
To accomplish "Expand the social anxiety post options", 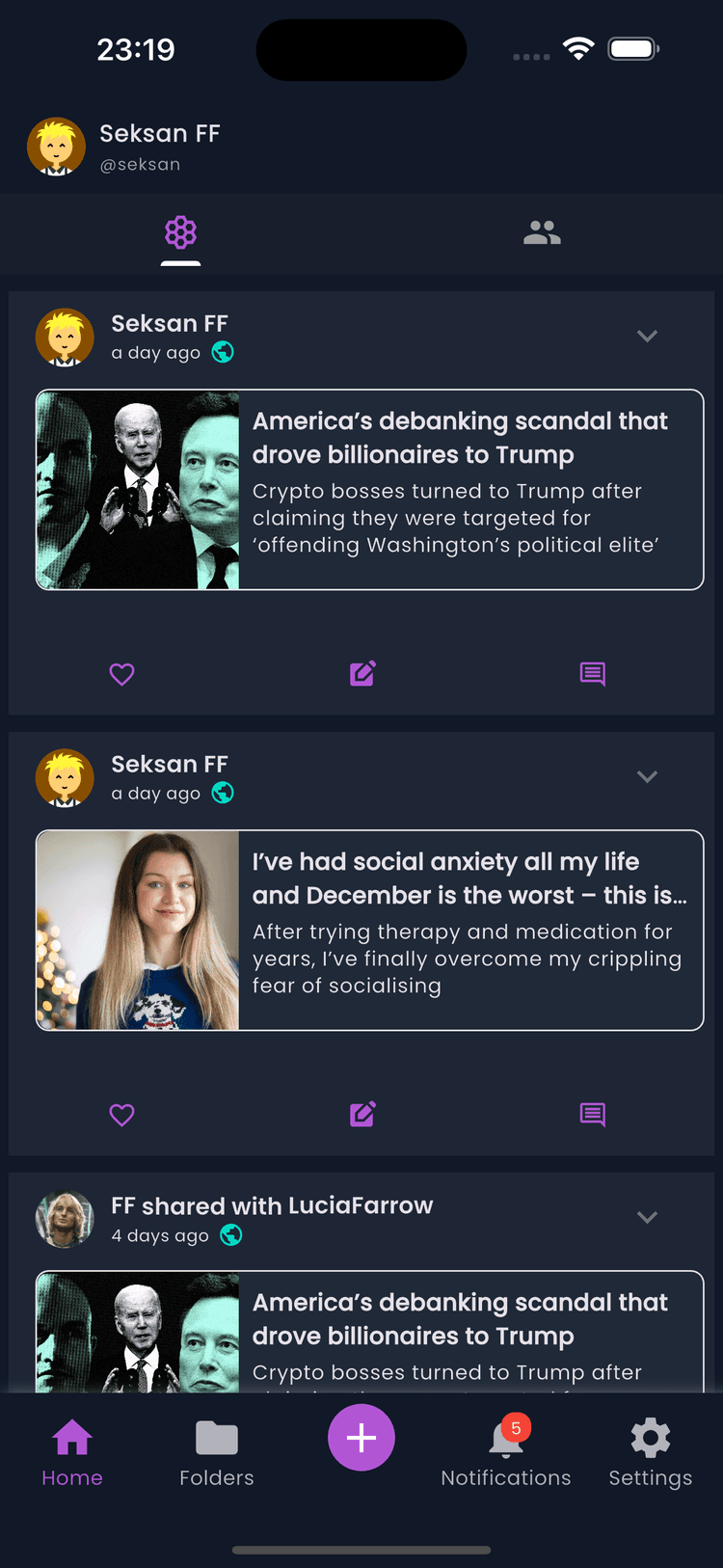I will [647, 776].
